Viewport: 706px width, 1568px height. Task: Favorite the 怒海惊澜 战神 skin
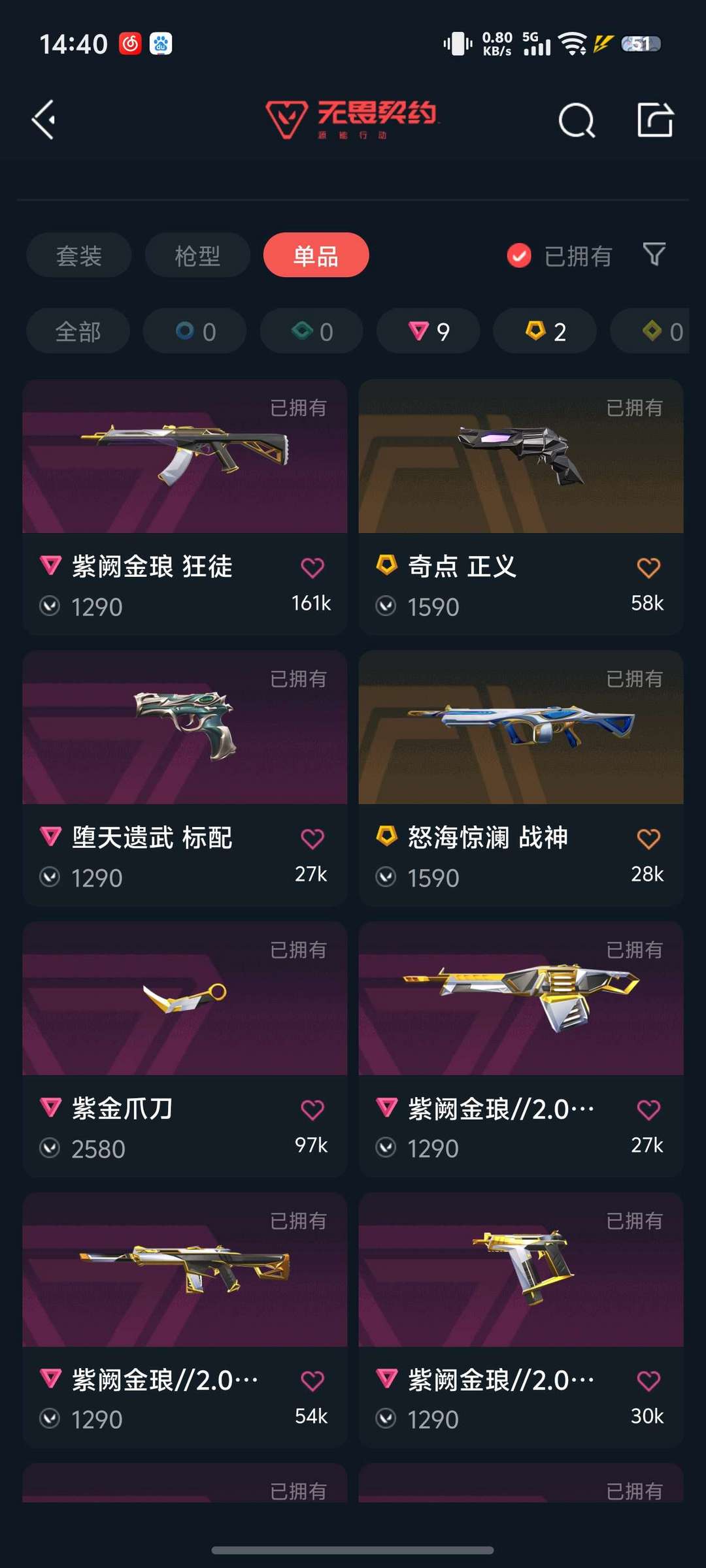point(648,838)
